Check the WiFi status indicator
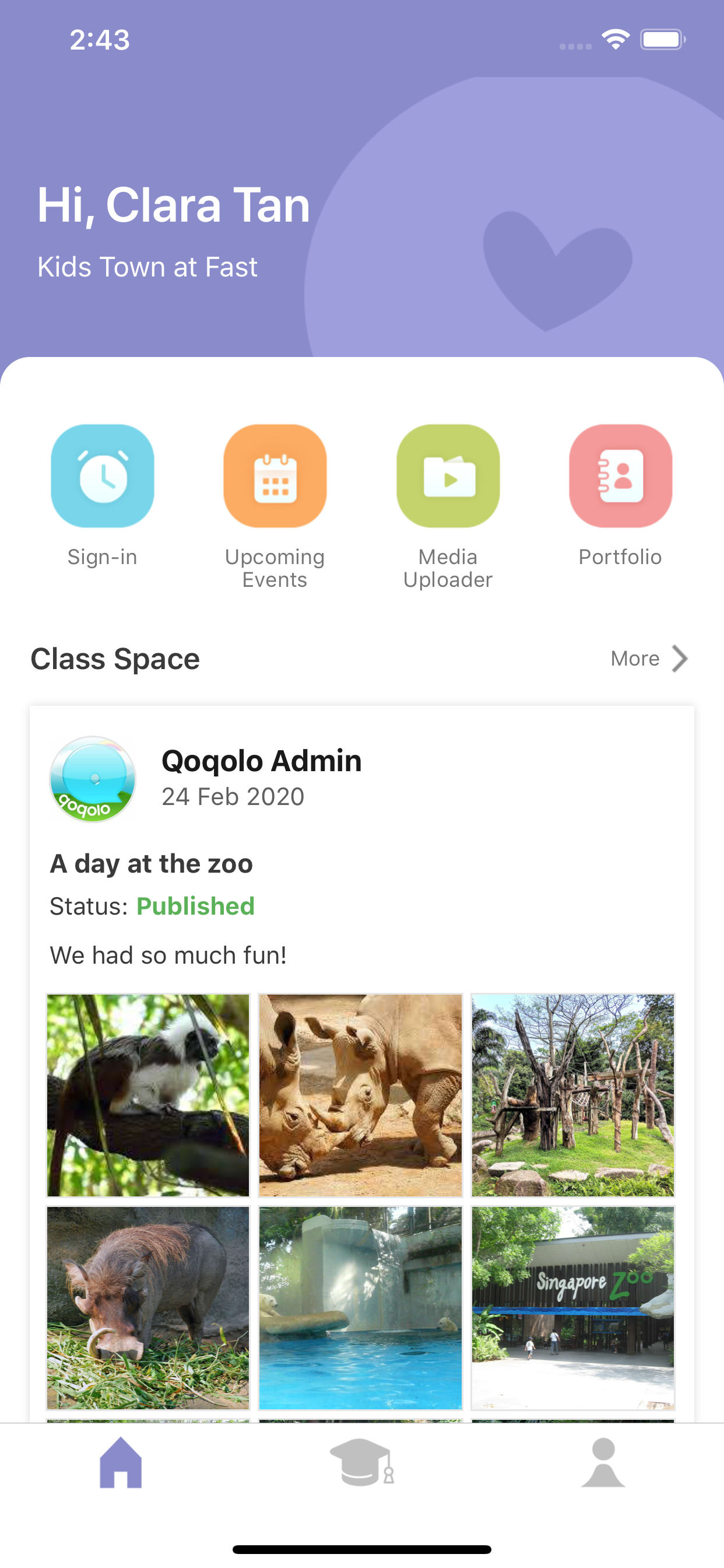 [x=614, y=39]
